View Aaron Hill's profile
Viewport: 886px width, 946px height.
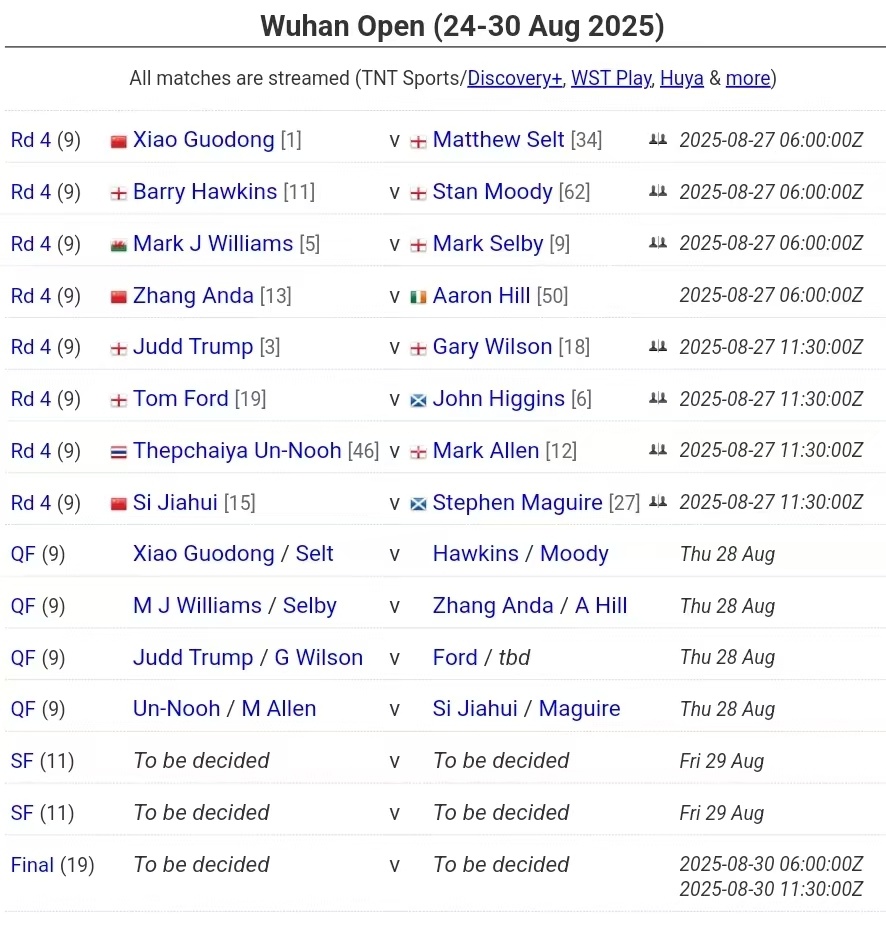pyautogui.click(x=481, y=296)
